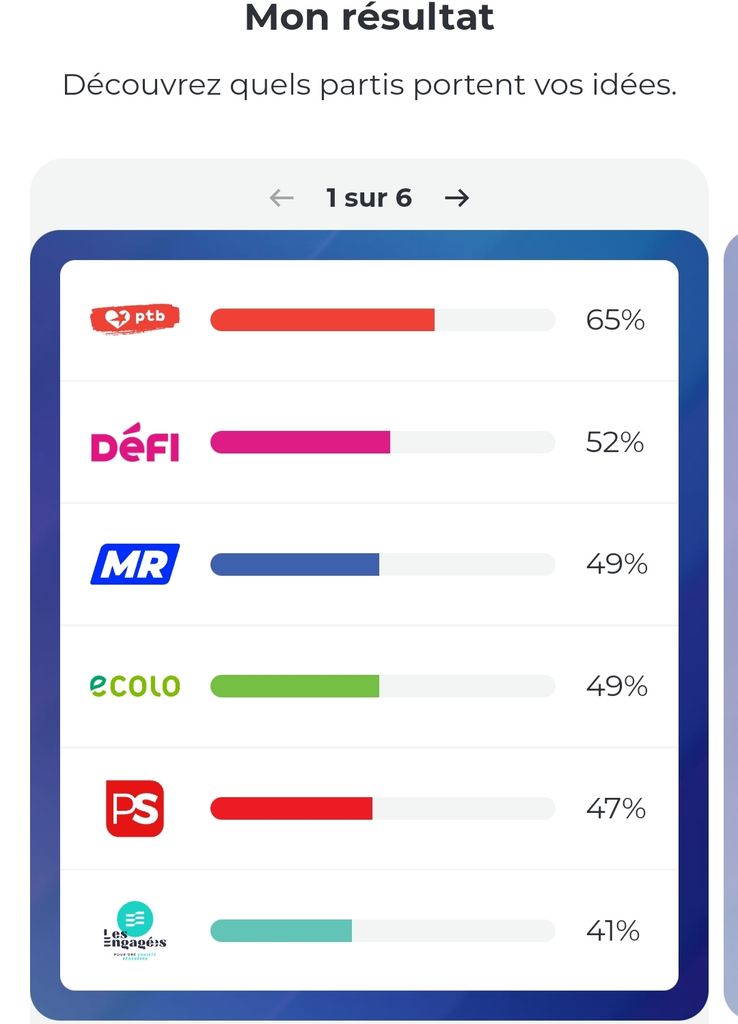Go to the next result card
738x1024 pixels.
(x=457, y=198)
